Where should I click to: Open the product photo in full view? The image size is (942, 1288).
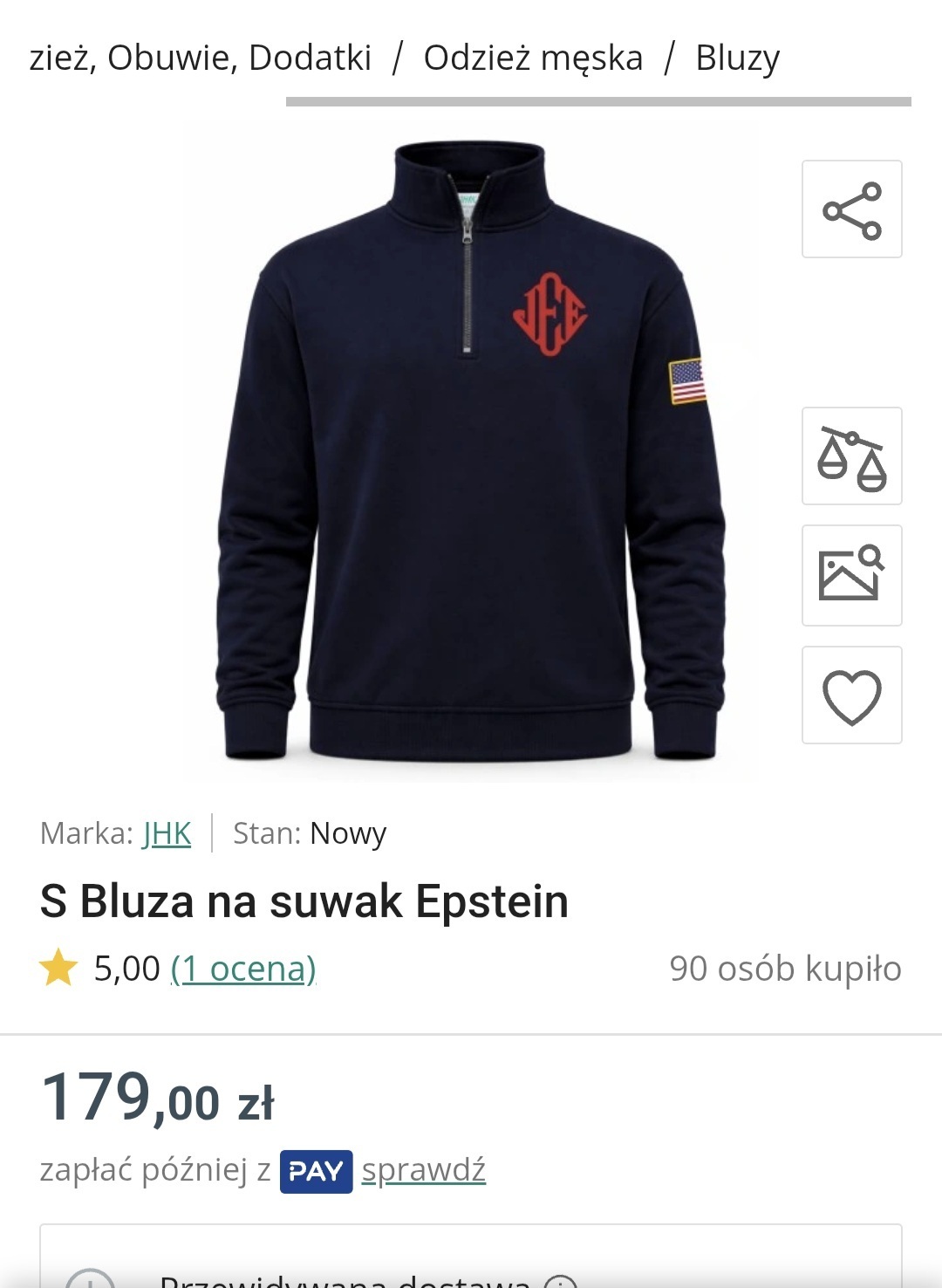pyautogui.click(x=471, y=452)
